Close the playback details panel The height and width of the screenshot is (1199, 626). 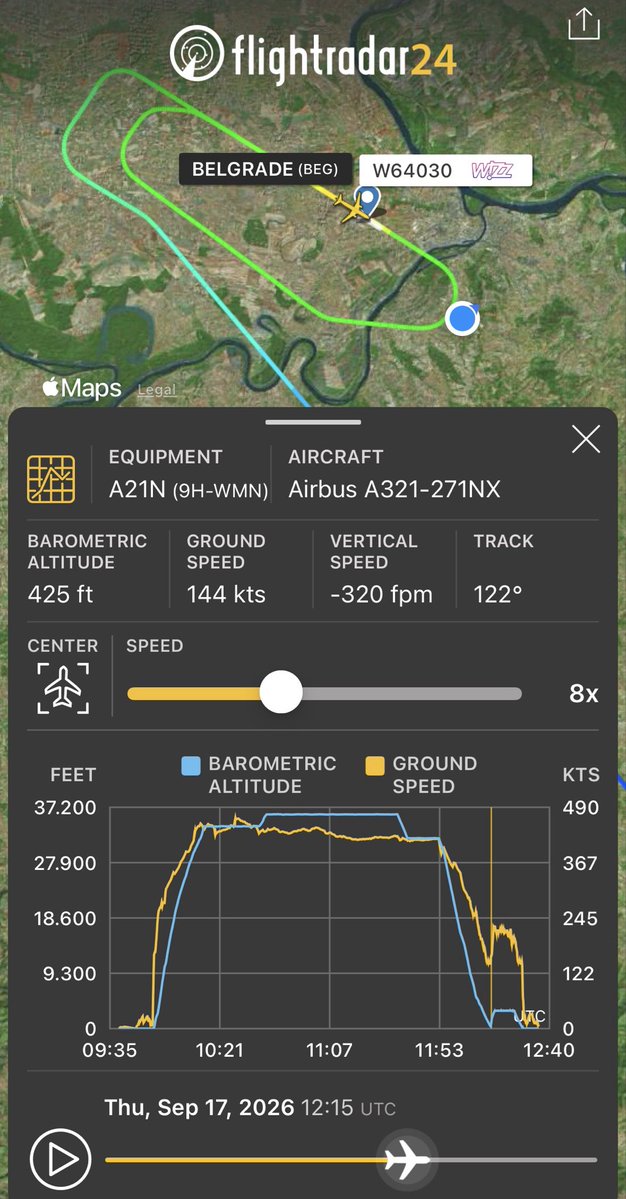586,439
